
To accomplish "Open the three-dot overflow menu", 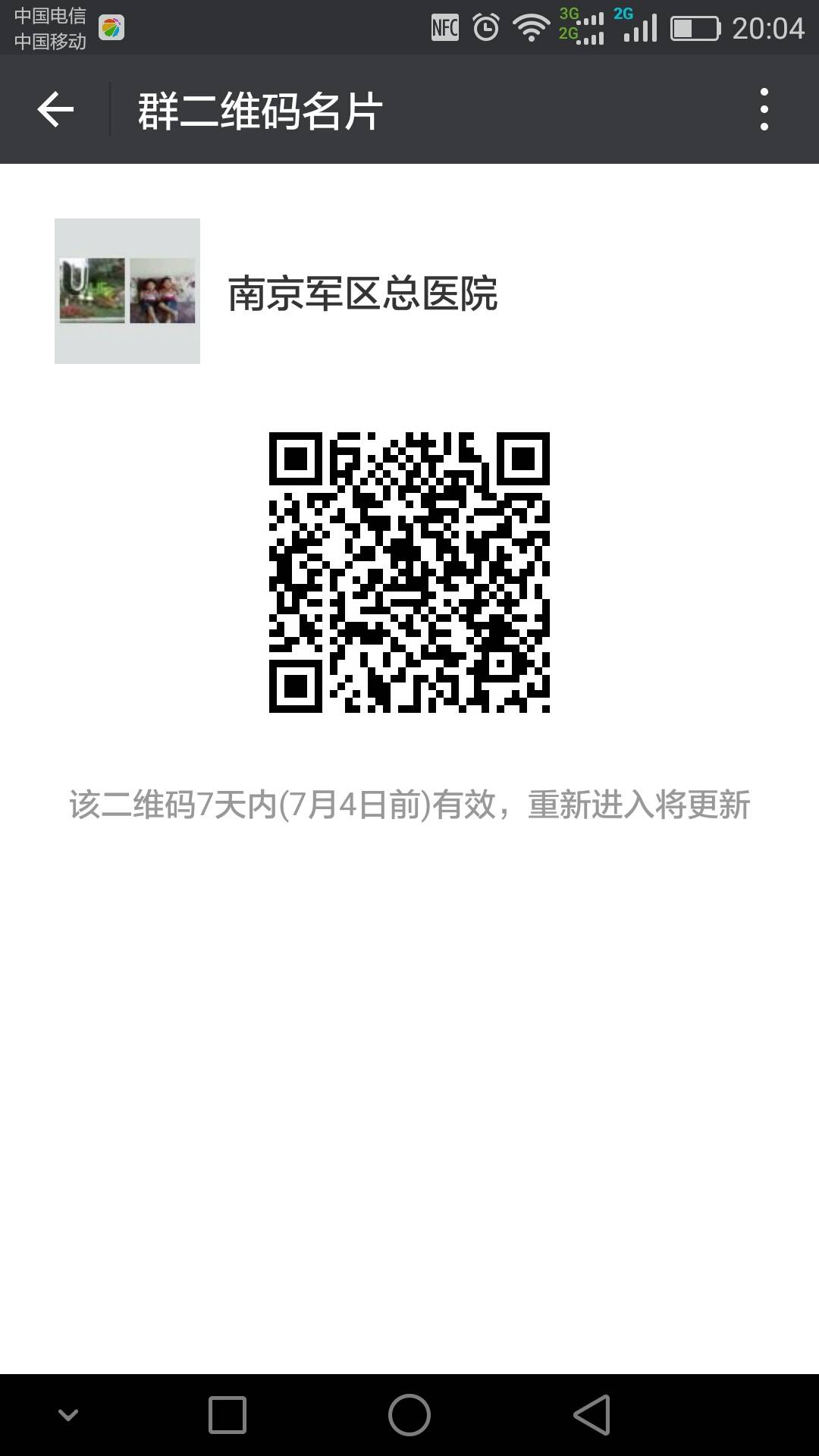I will point(764,109).
